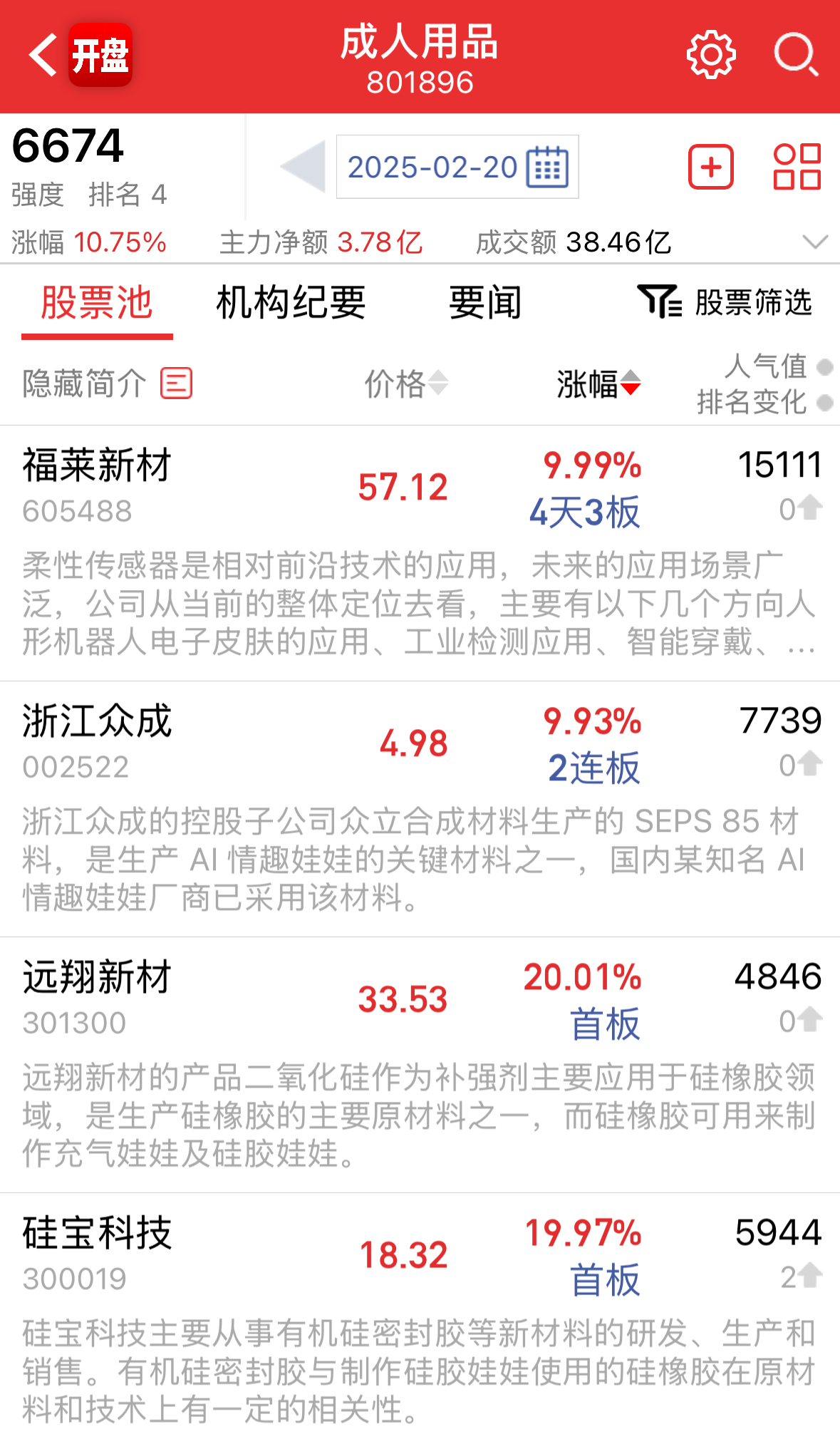Open the date picker showing 2025-02-20
This screenshot has height=1444, width=840.
pos(457,167)
